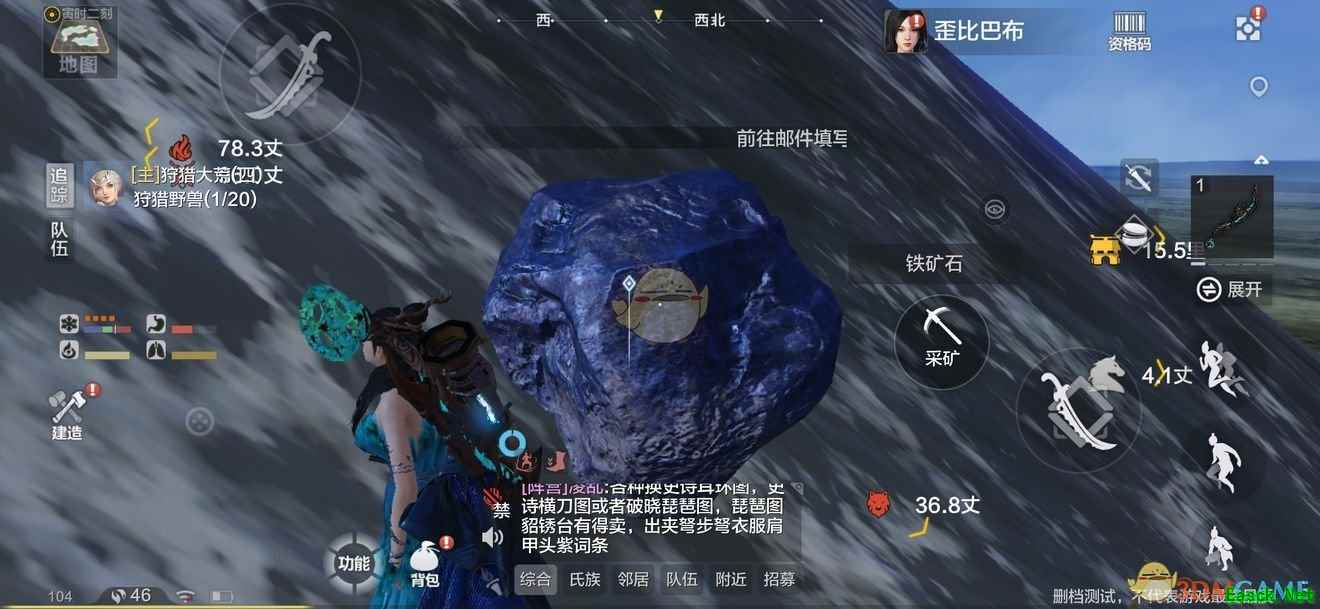
Task: Switch to the 附近 chat tab
Action: (x=731, y=579)
